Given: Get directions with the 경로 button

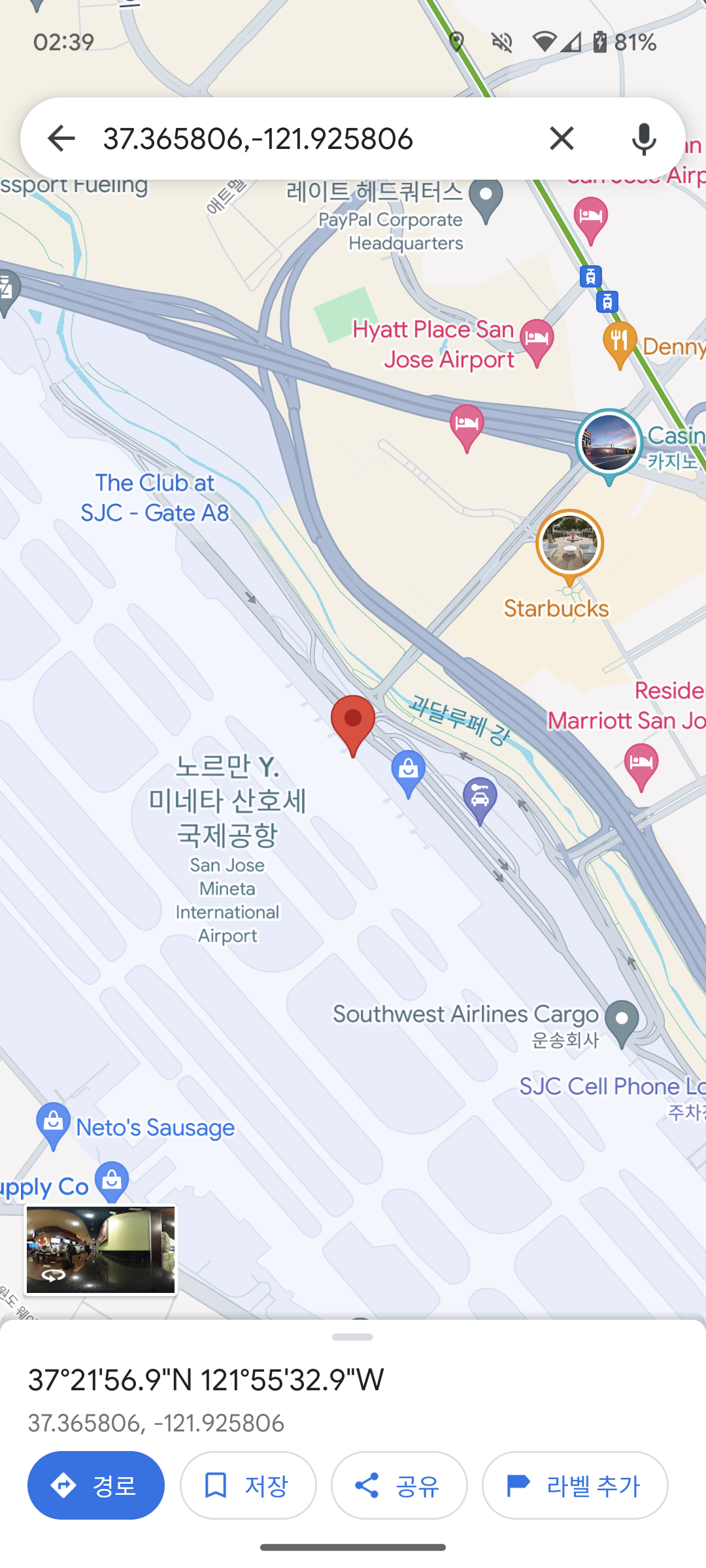Looking at the screenshot, I should coord(96,1485).
